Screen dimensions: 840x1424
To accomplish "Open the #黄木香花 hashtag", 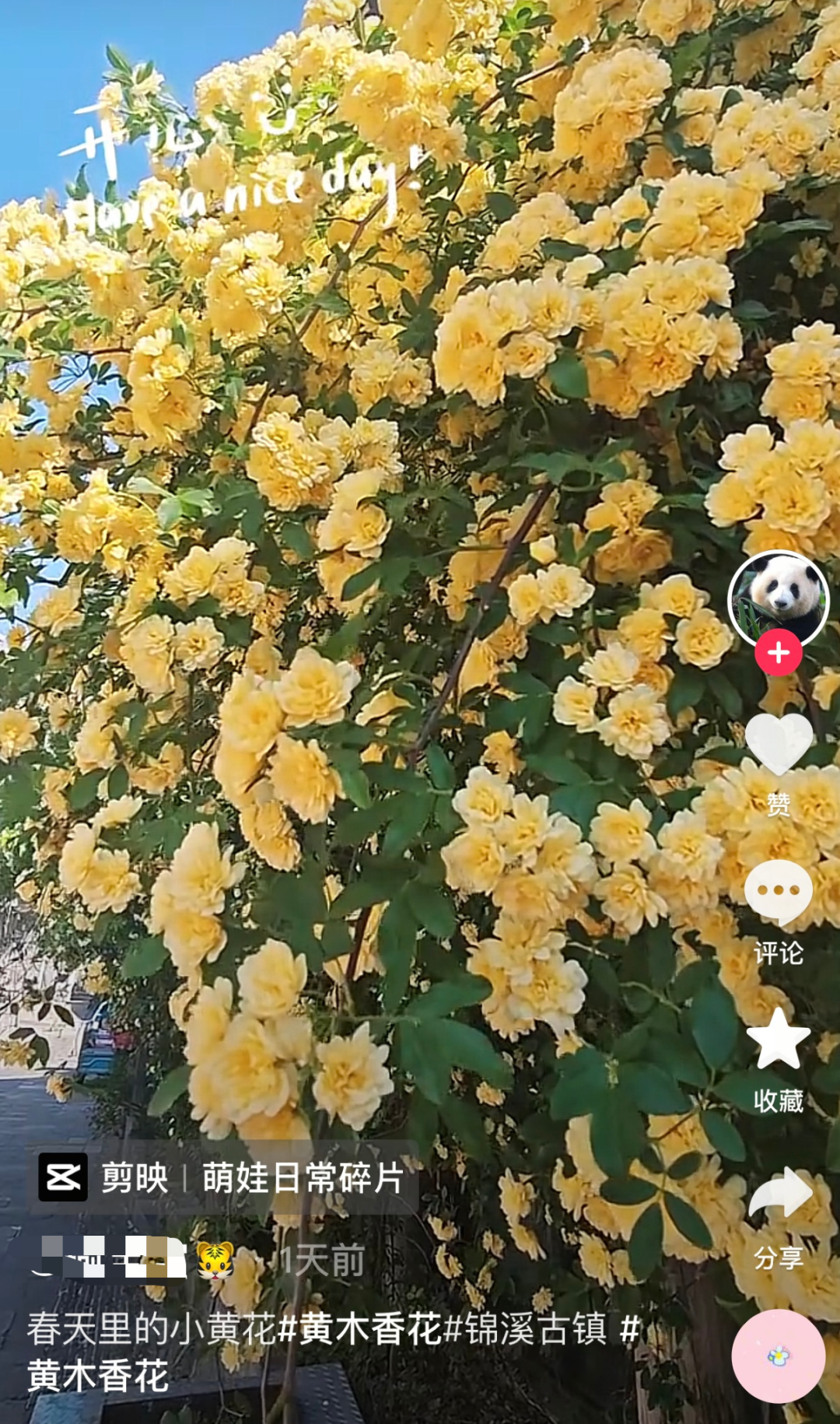I will (x=359, y=1329).
